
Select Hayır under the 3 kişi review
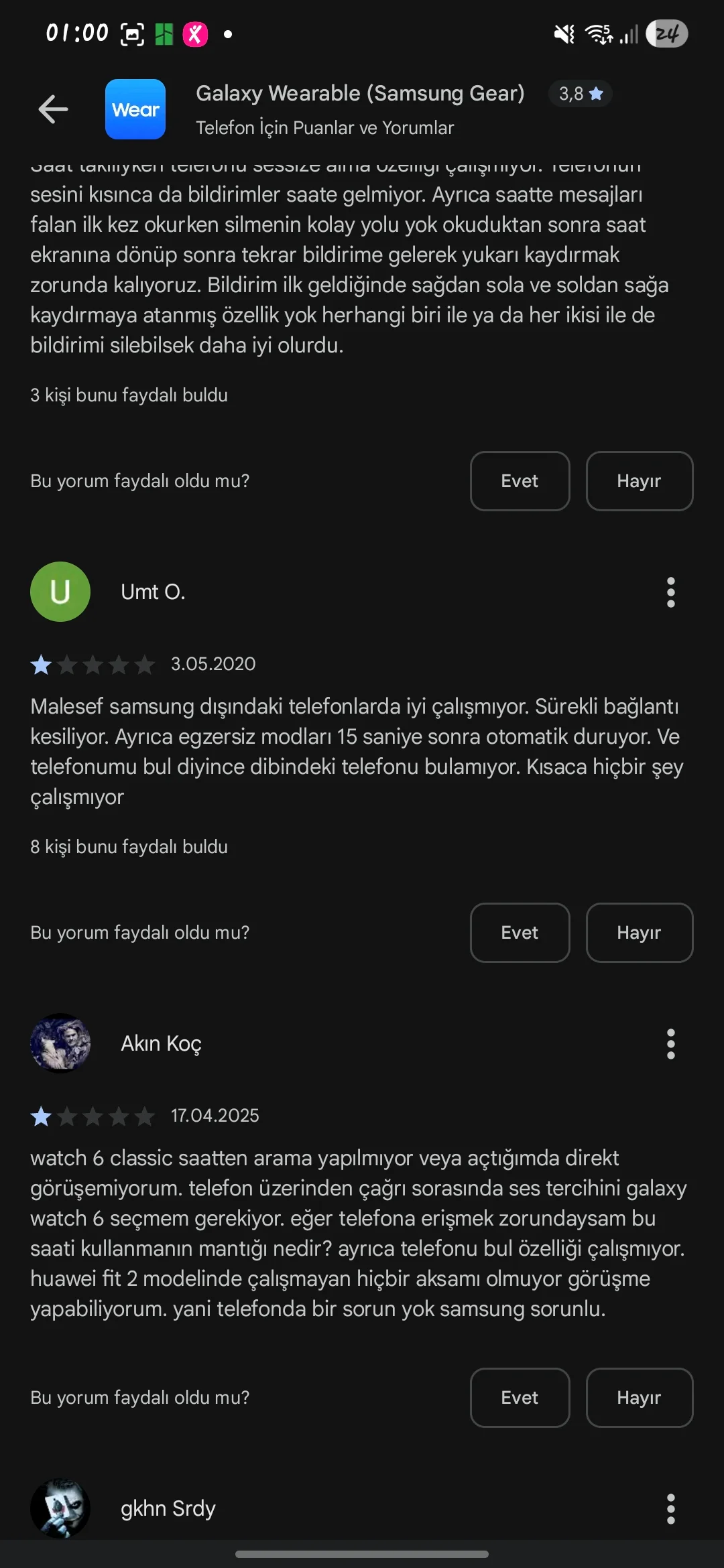[639, 481]
